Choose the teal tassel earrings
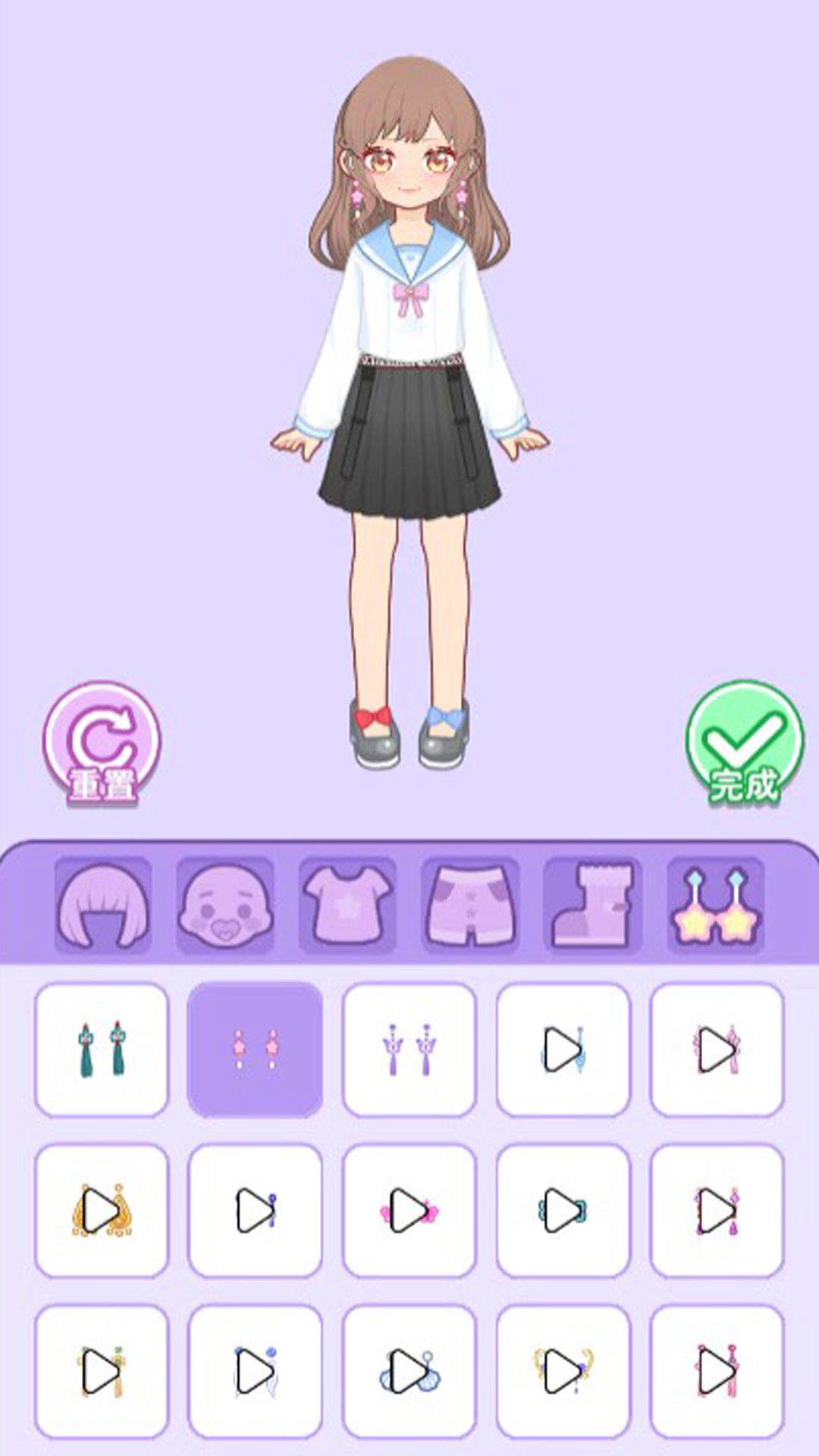Image resolution: width=819 pixels, height=1456 pixels. [102, 1050]
